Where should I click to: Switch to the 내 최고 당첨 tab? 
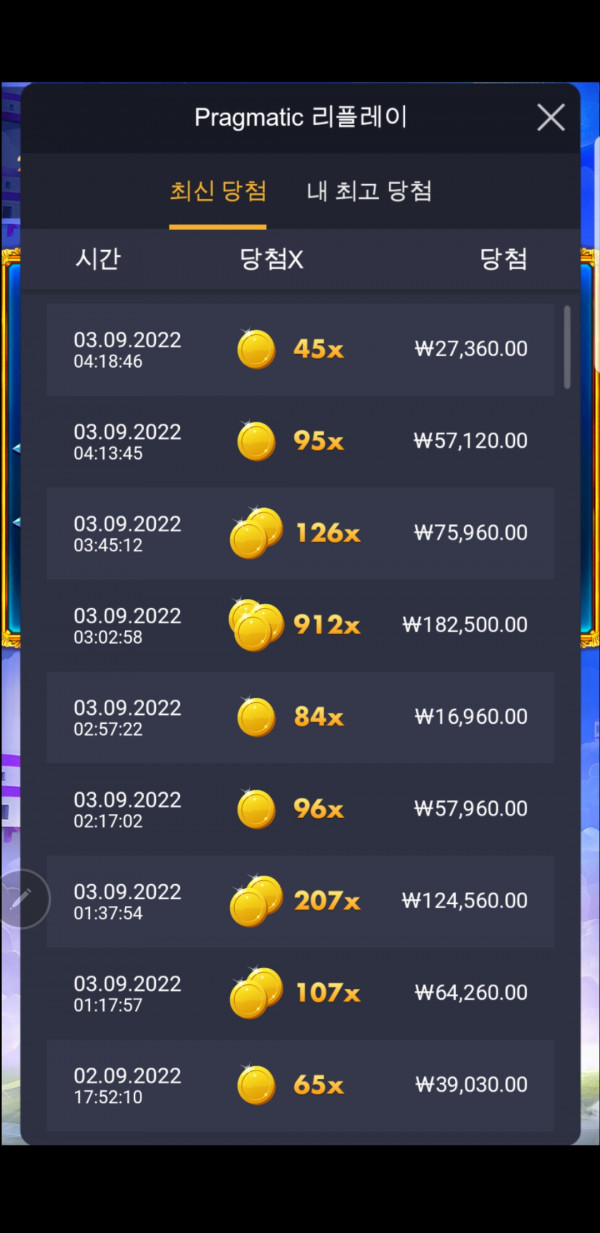[369, 191]
